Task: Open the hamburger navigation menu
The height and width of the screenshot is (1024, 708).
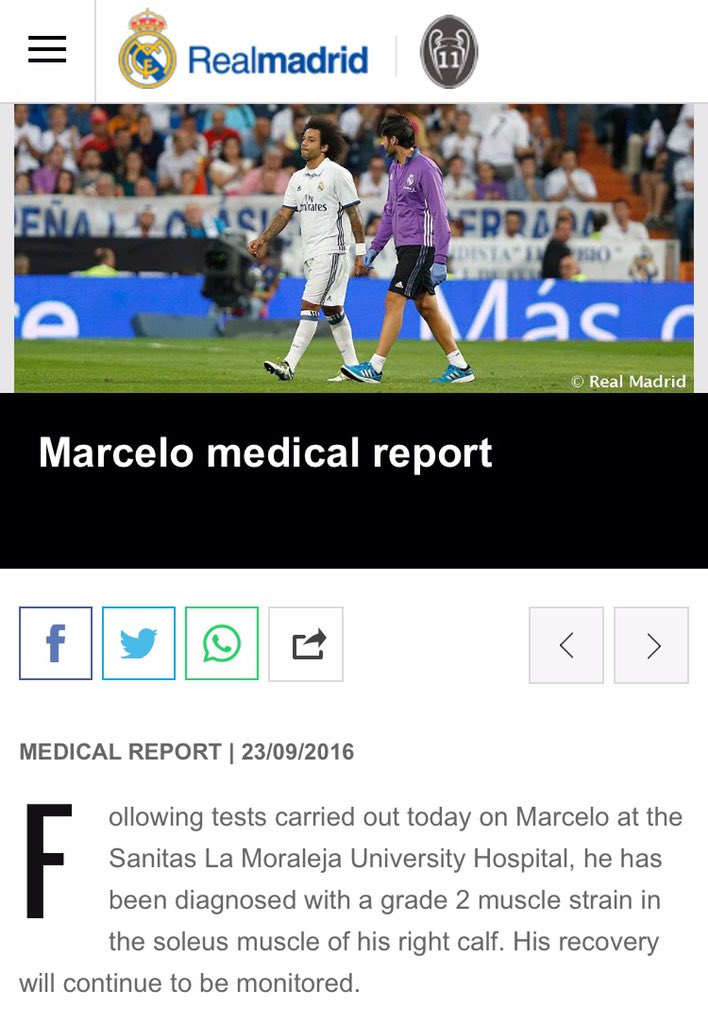Action: point(47,50)
